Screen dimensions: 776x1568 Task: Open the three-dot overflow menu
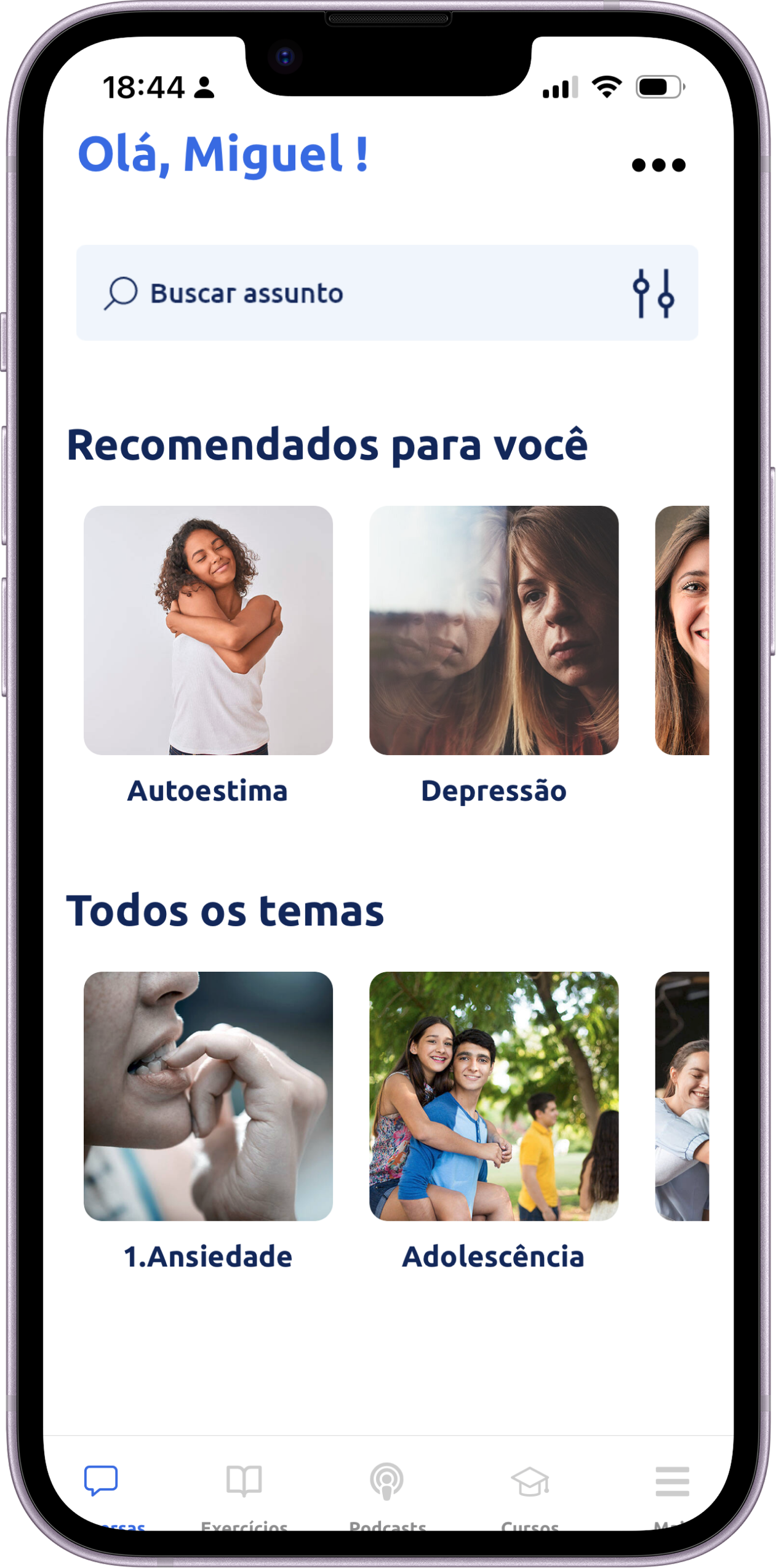point(658,165)
